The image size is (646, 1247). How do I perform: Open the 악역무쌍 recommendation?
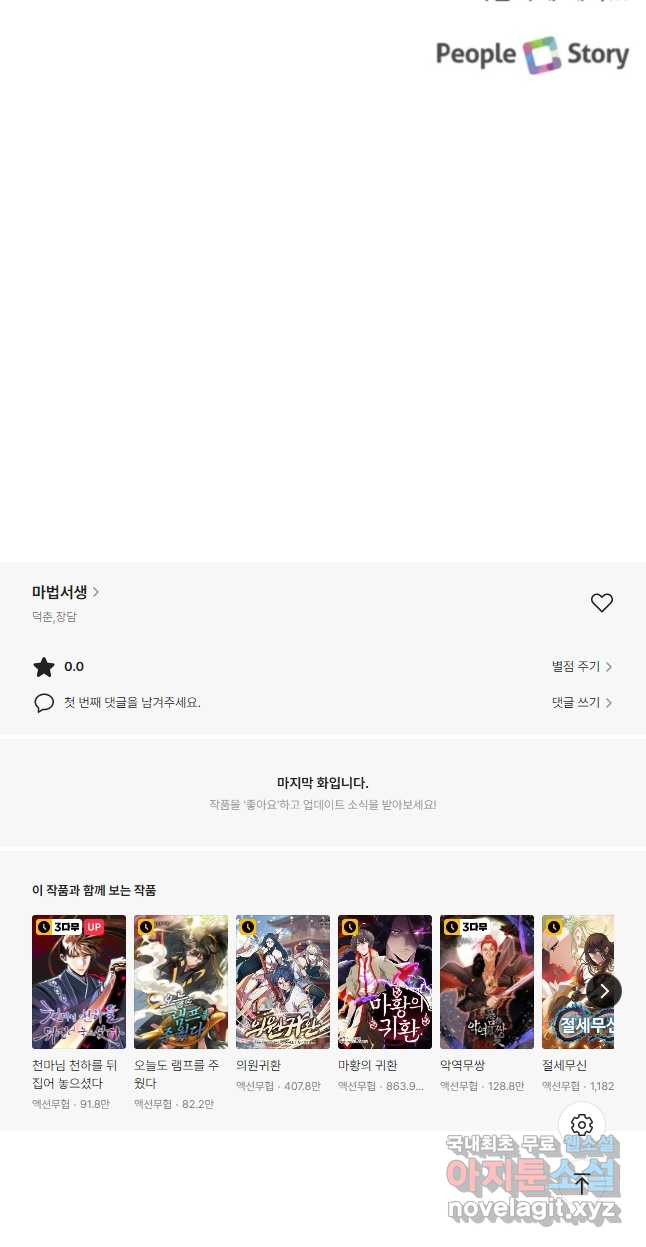(487, 981)
